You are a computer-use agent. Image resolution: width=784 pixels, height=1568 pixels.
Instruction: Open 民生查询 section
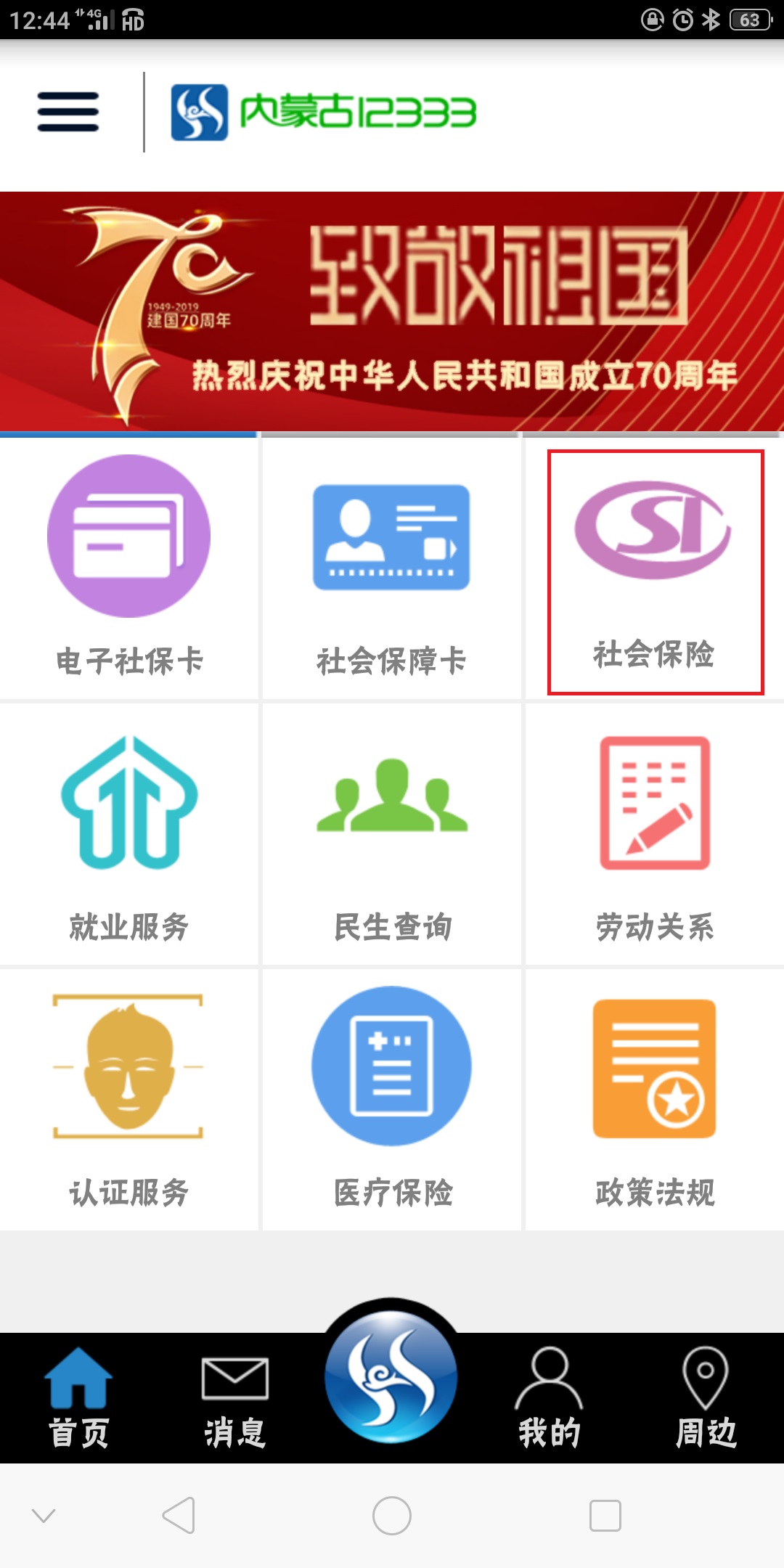click(x=392, y=835)
